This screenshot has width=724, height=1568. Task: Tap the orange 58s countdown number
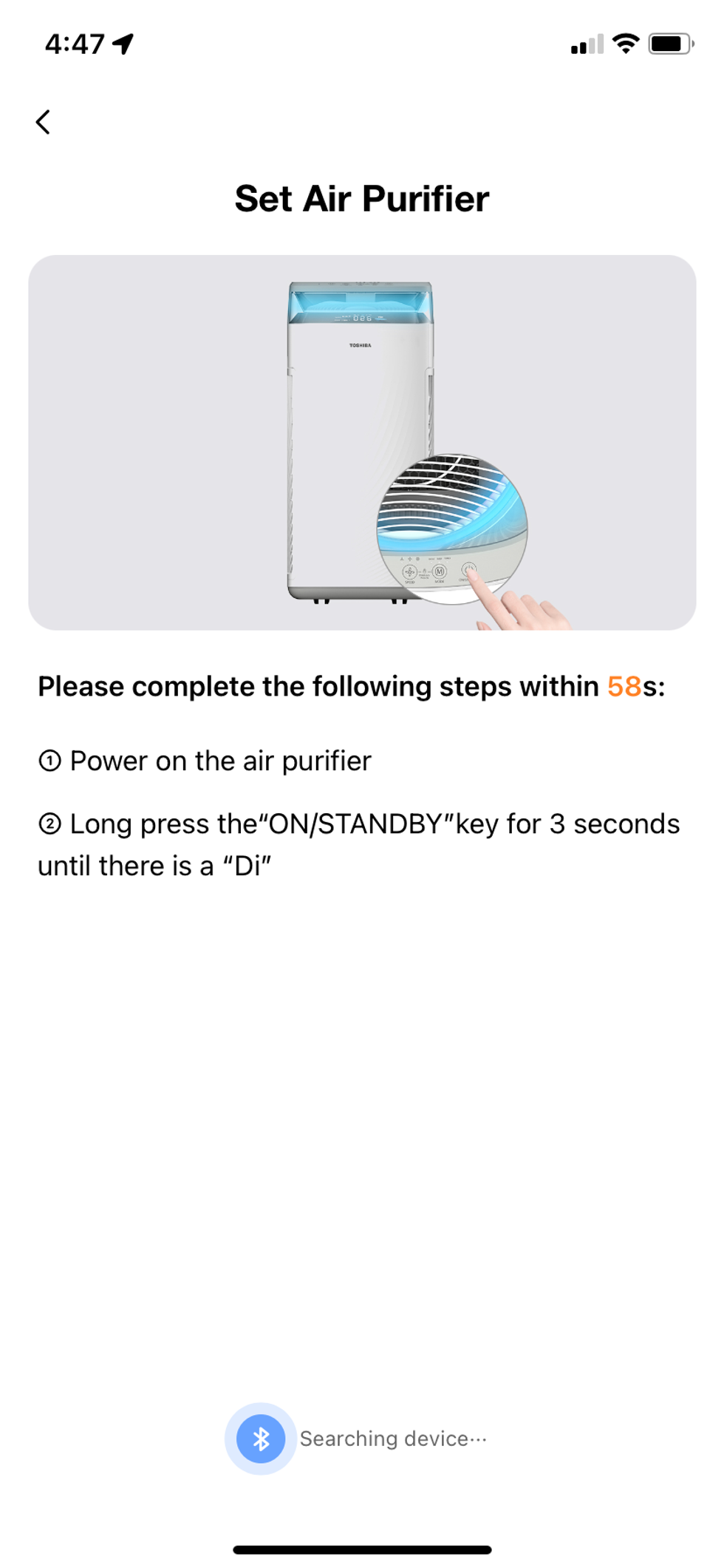pyautogui.click(x=624, y=686)
